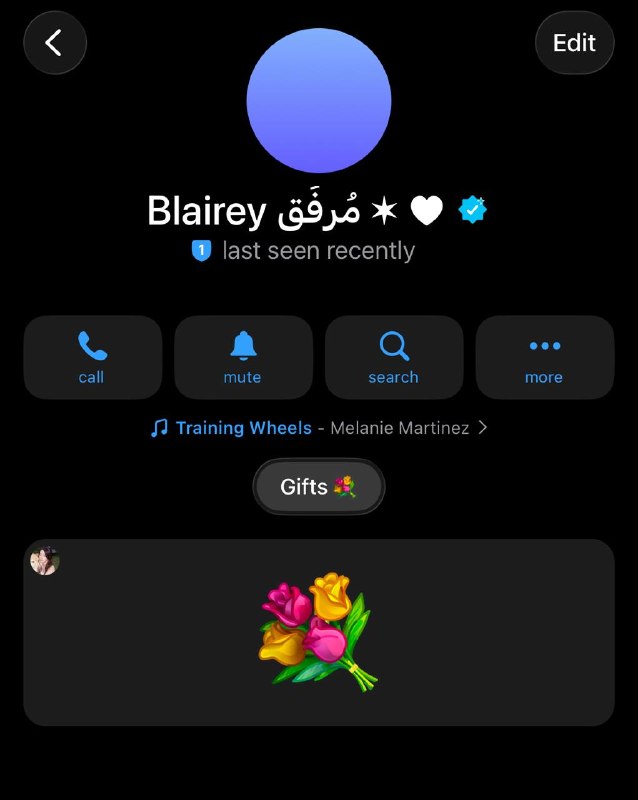The height and width of the screenshot is (800, 638).
Task: Tap the verified badge beside Blairey
Action: tap(472, 209)
